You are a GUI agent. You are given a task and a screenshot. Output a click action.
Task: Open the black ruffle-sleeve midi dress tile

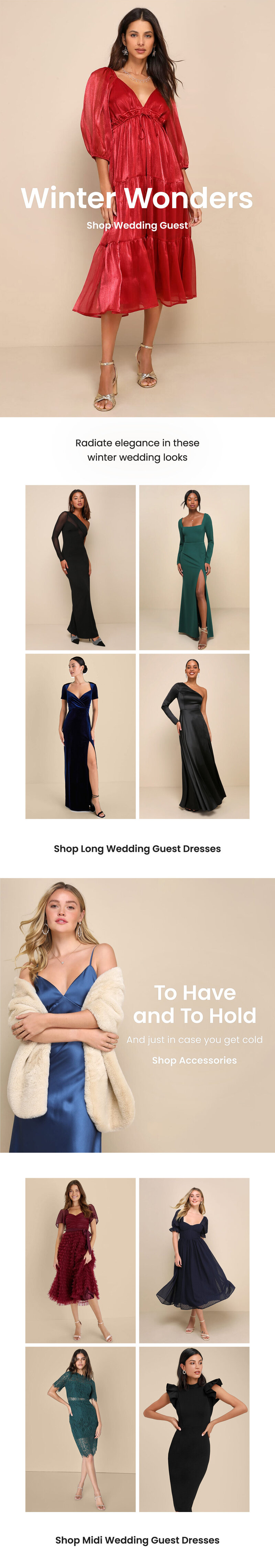tap(194, 1429)
